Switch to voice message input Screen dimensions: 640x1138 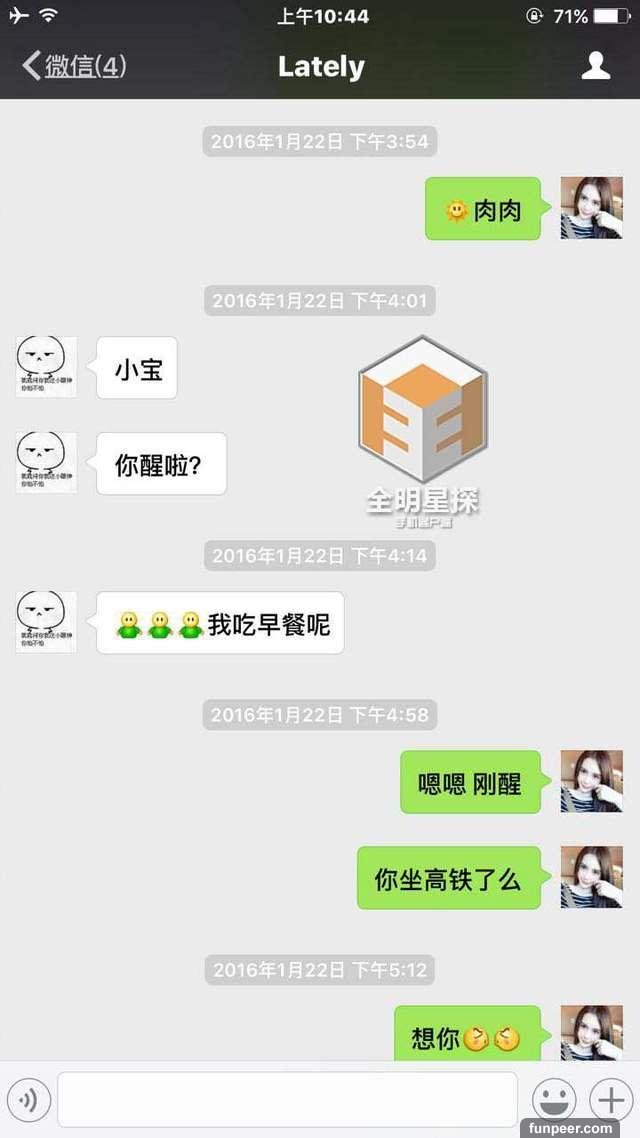[28, 1100]
